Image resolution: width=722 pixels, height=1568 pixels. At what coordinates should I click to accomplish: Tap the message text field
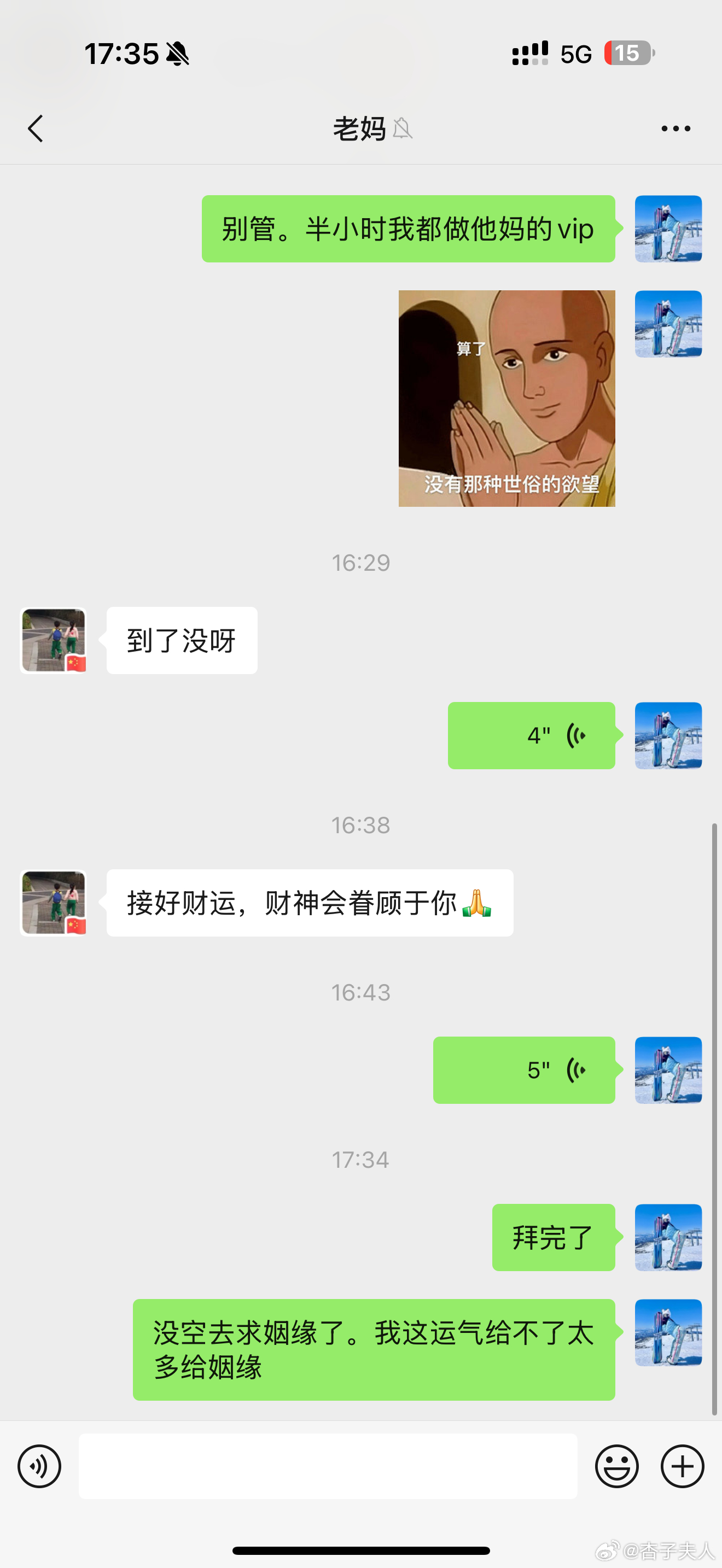pyautogui.click(x=328, y=1466)
